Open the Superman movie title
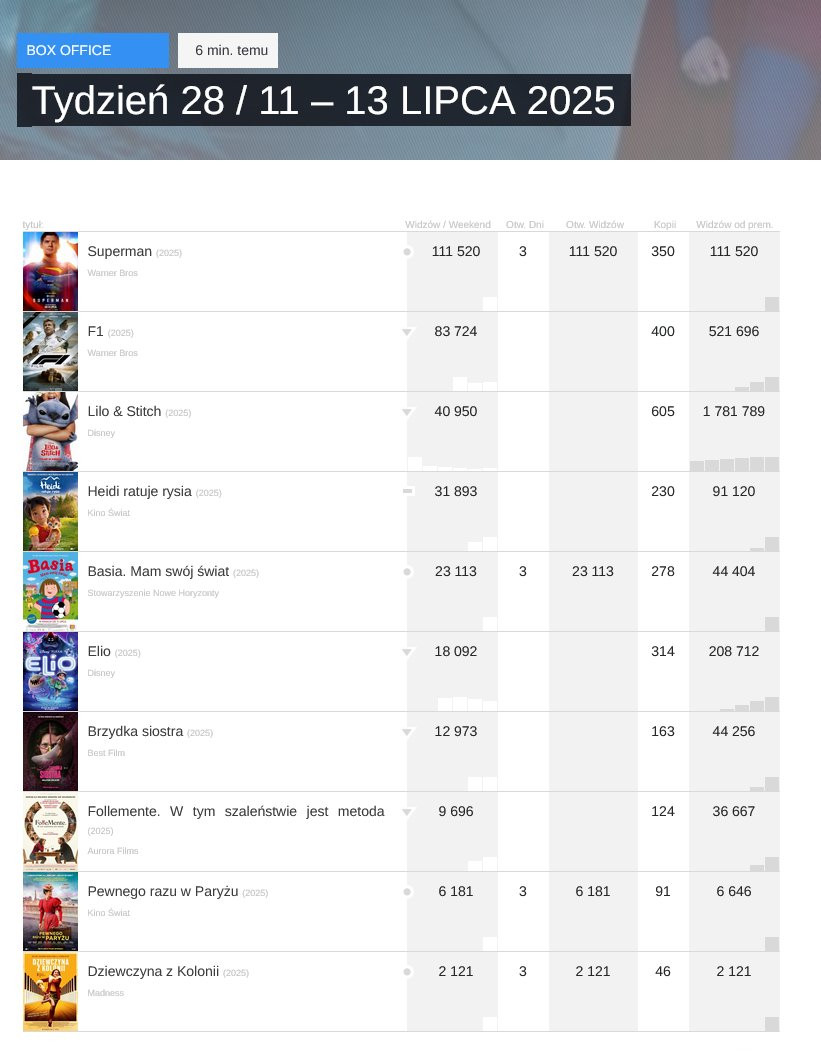 click(x=119, y=251)
